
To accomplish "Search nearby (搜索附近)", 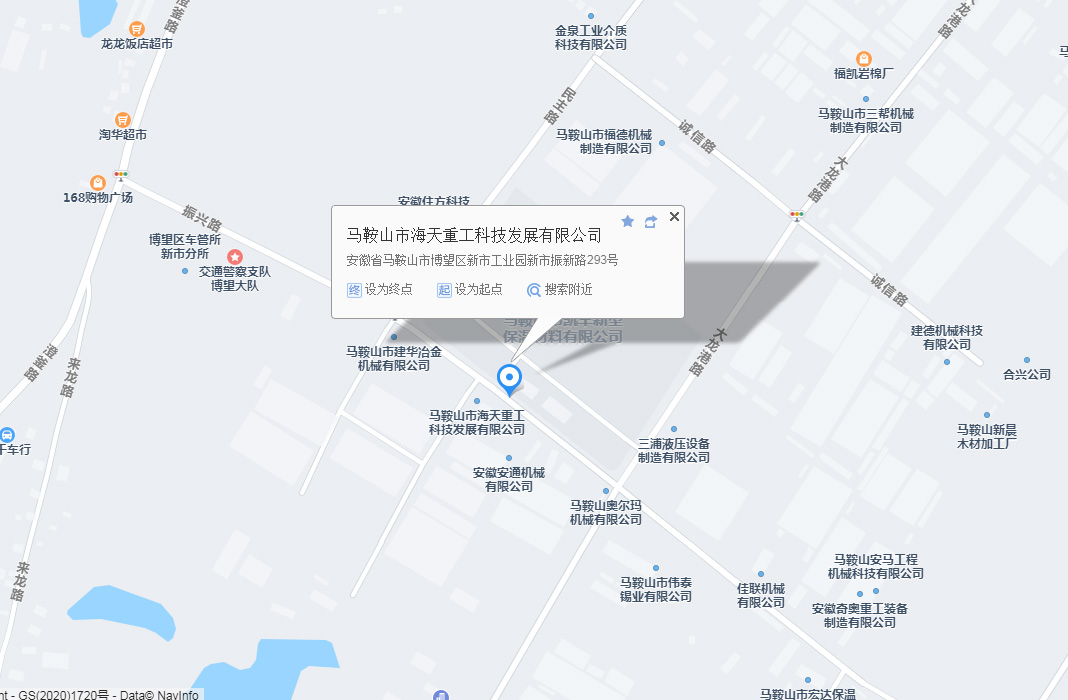I will (559, 290).
